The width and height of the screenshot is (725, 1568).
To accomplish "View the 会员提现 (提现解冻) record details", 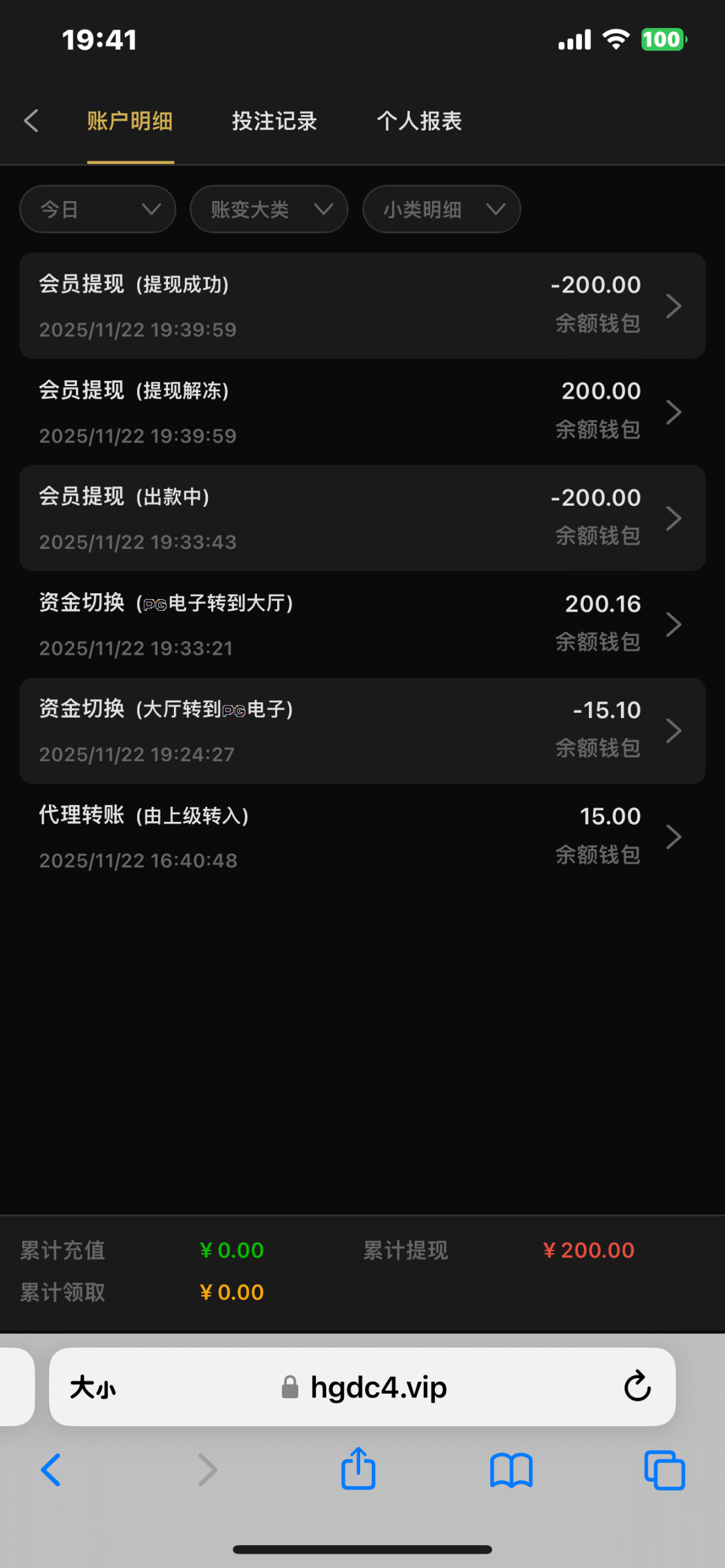I will [362, 412].
